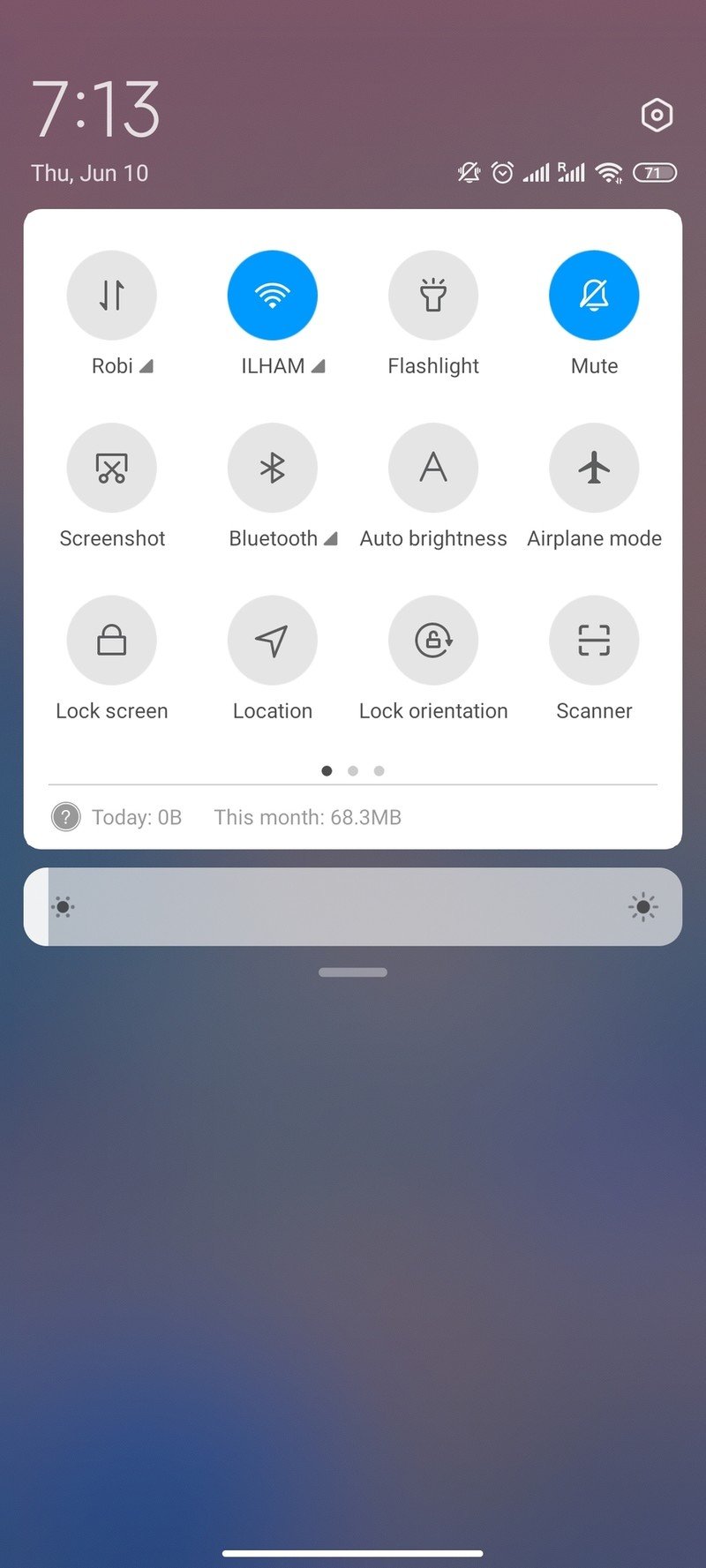Toggle Auto brightness
The height and width of the screenshot is (1568, 706).
(433, 468)
